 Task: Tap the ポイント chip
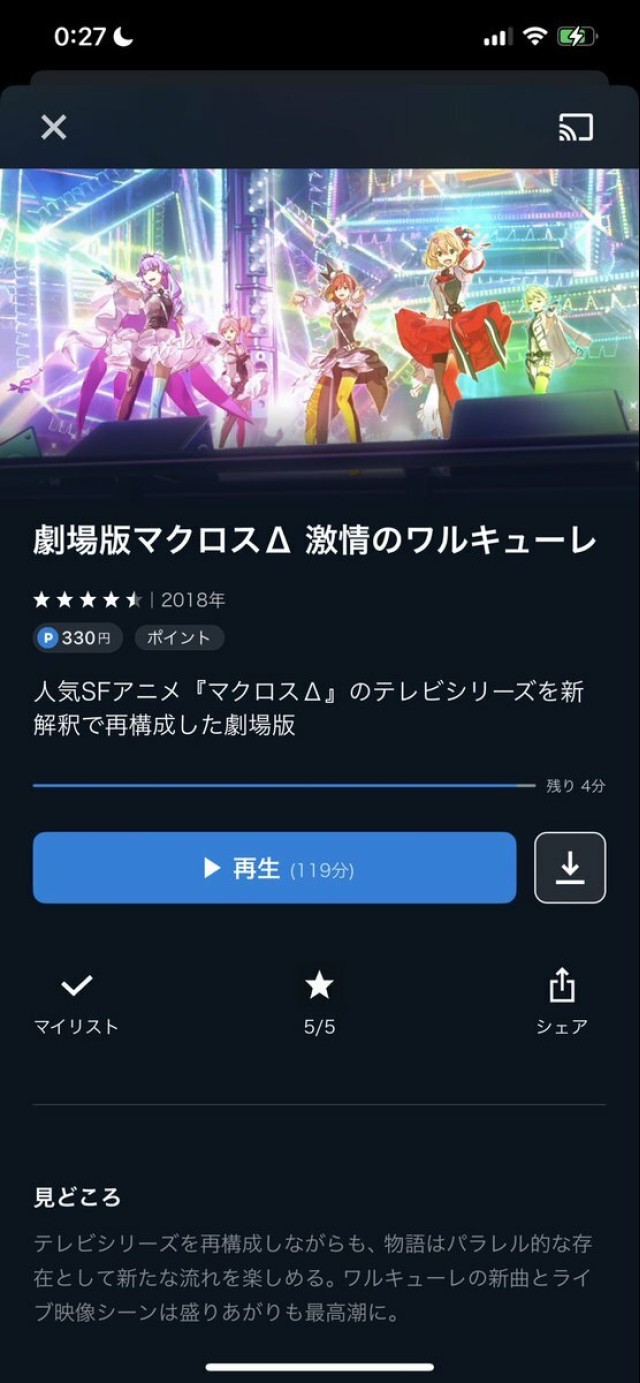179,638
